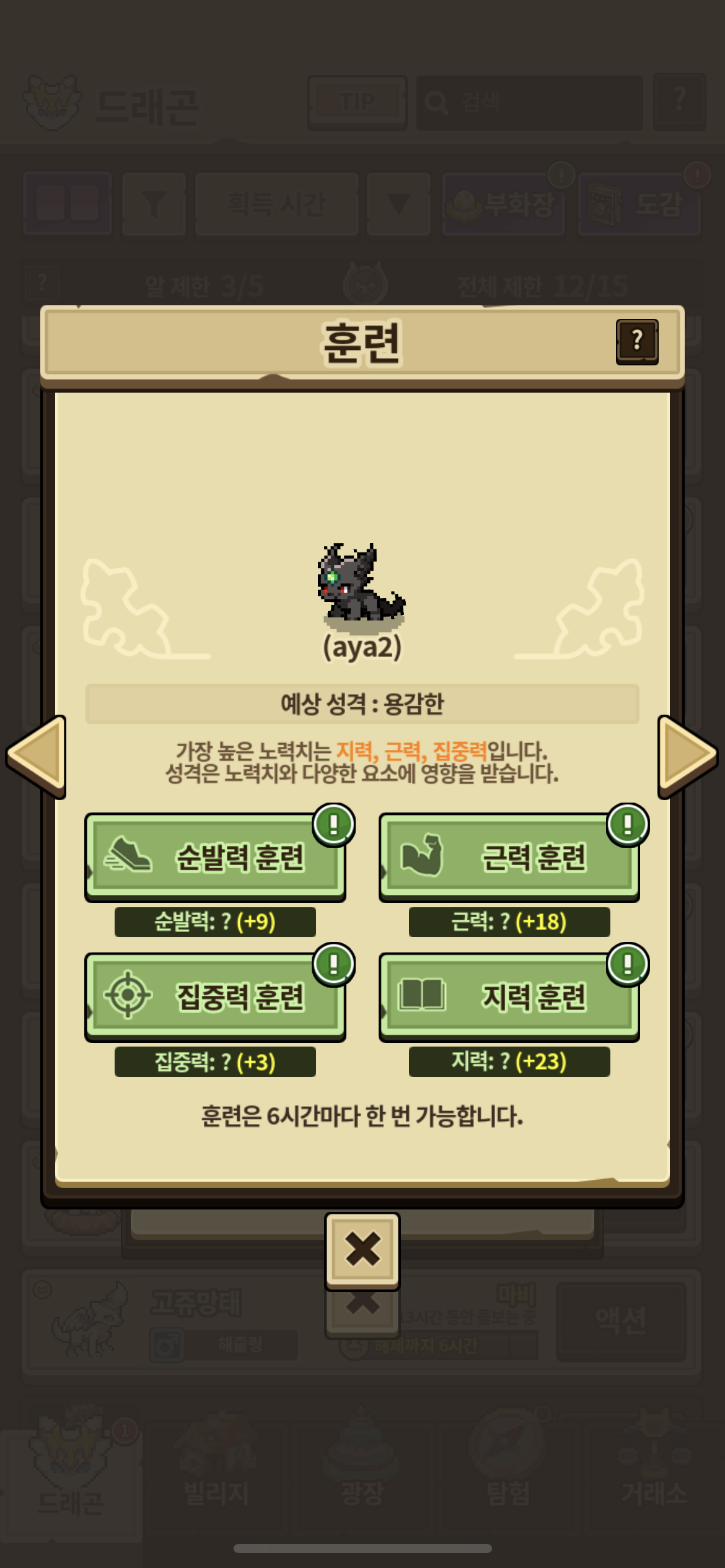
Task: Start 지력 훈련 training
Action: [x=509, y=996]
